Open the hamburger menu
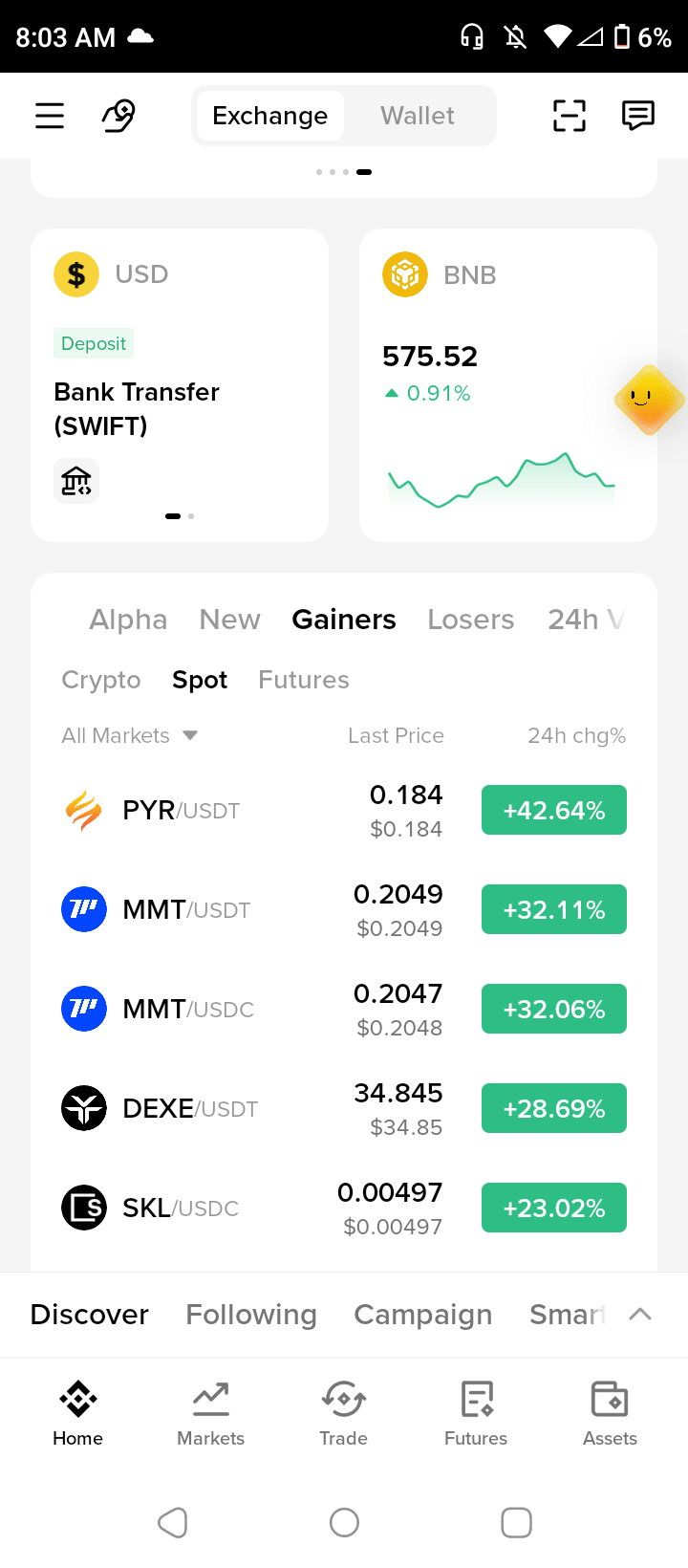The height and width of the screenshot is (1568, 688). 50,116
